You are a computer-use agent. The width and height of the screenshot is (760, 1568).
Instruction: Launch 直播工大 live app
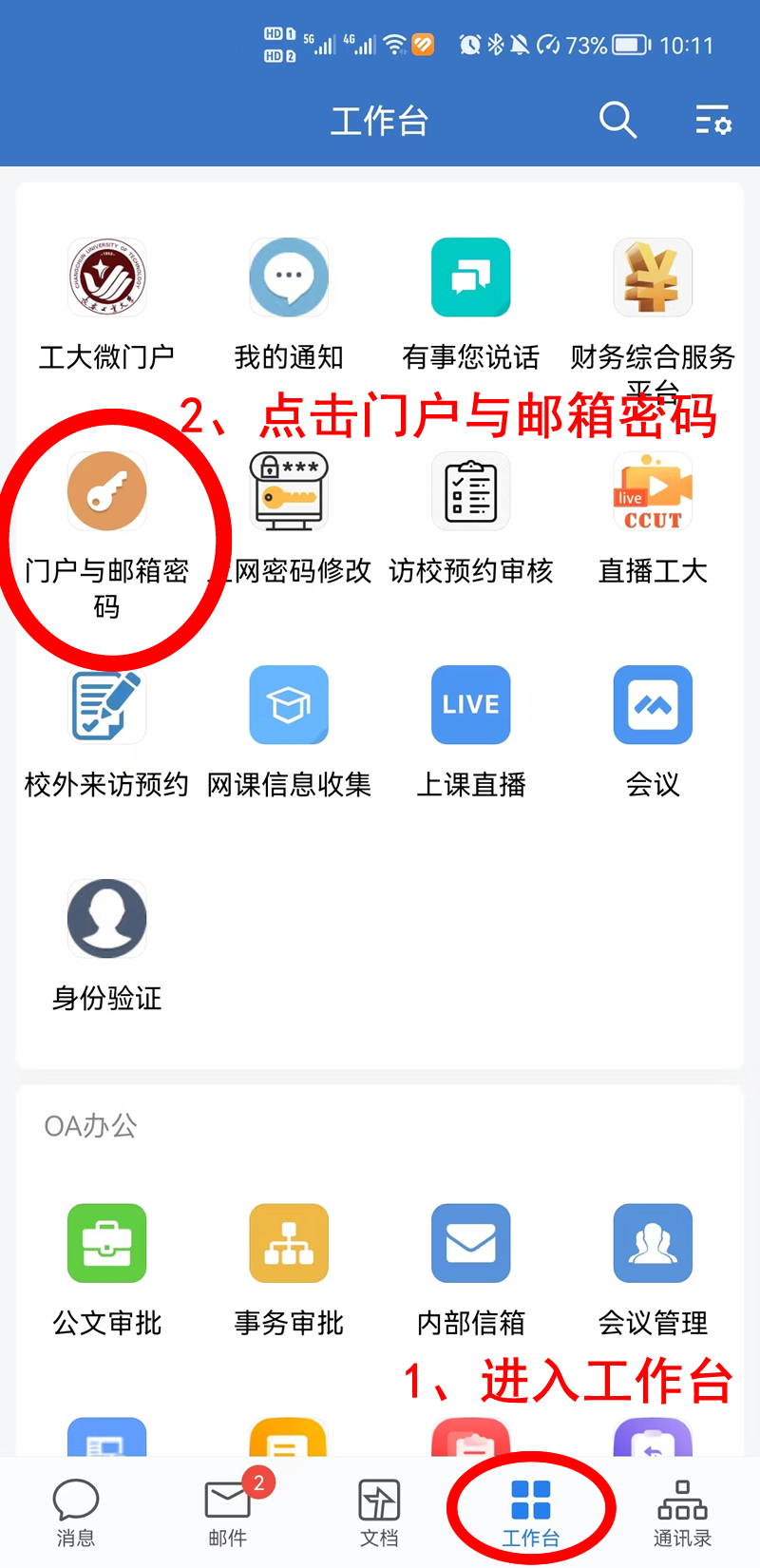(653, 491)
